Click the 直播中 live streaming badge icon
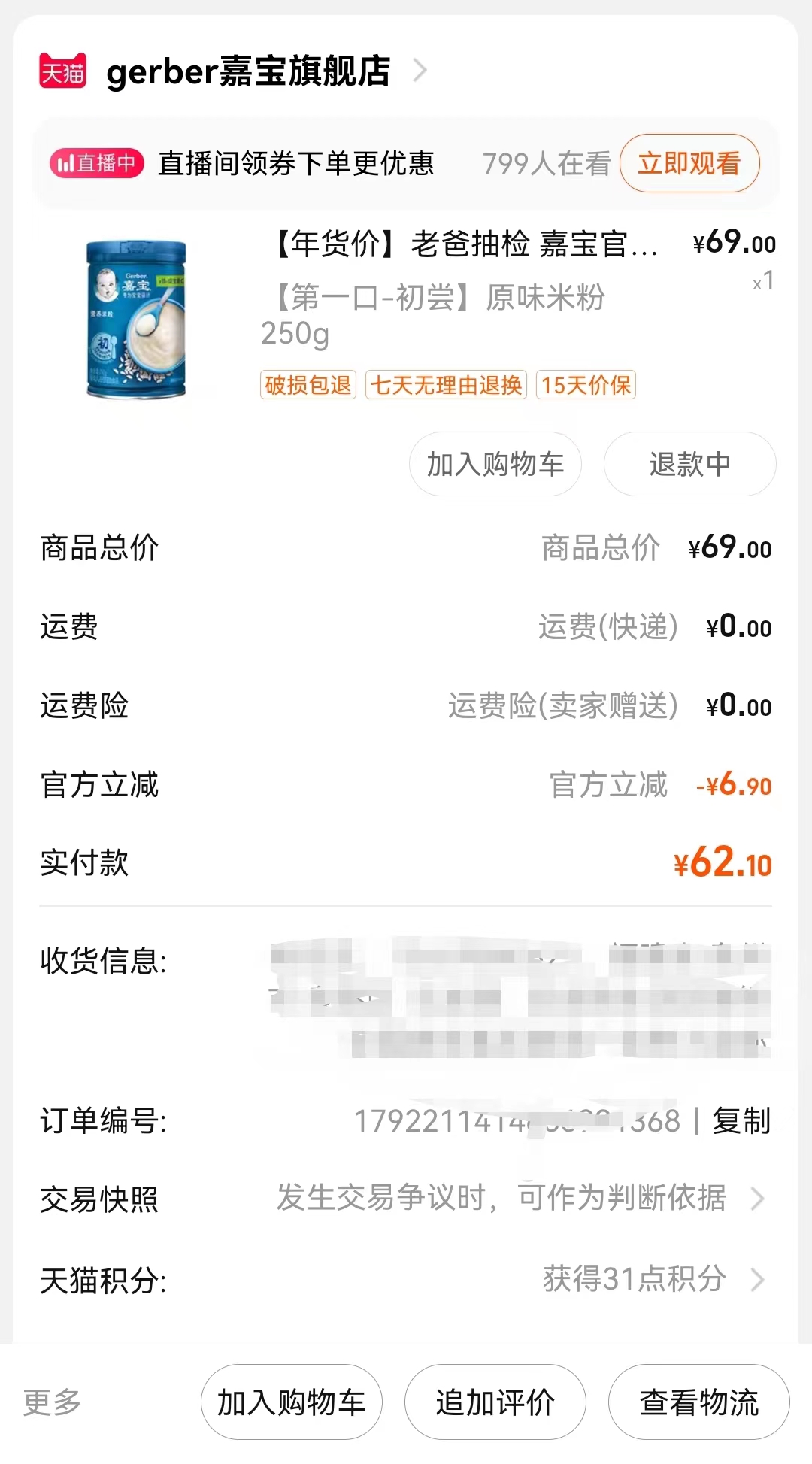 (x=95, y=163)
